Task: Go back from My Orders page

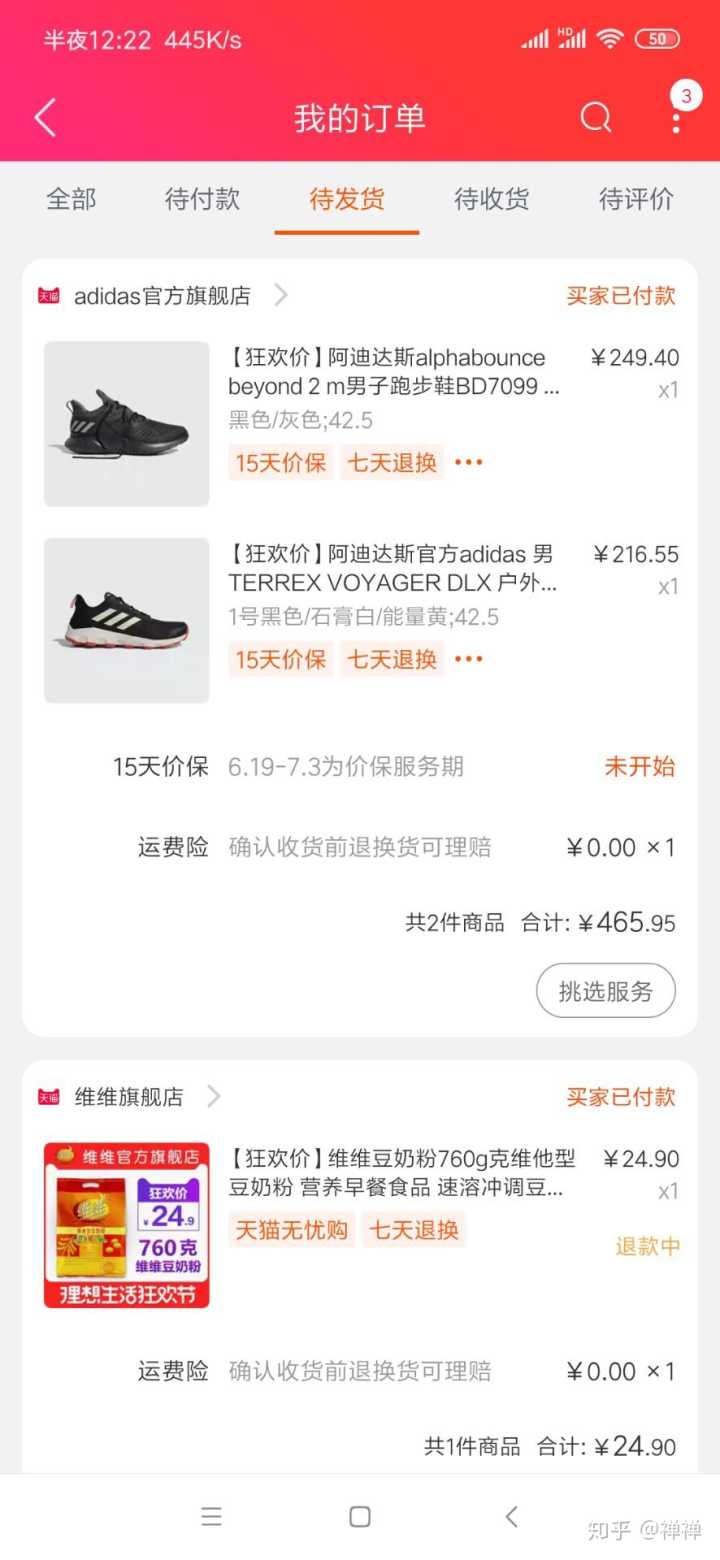Action: [x=45, y=118]
